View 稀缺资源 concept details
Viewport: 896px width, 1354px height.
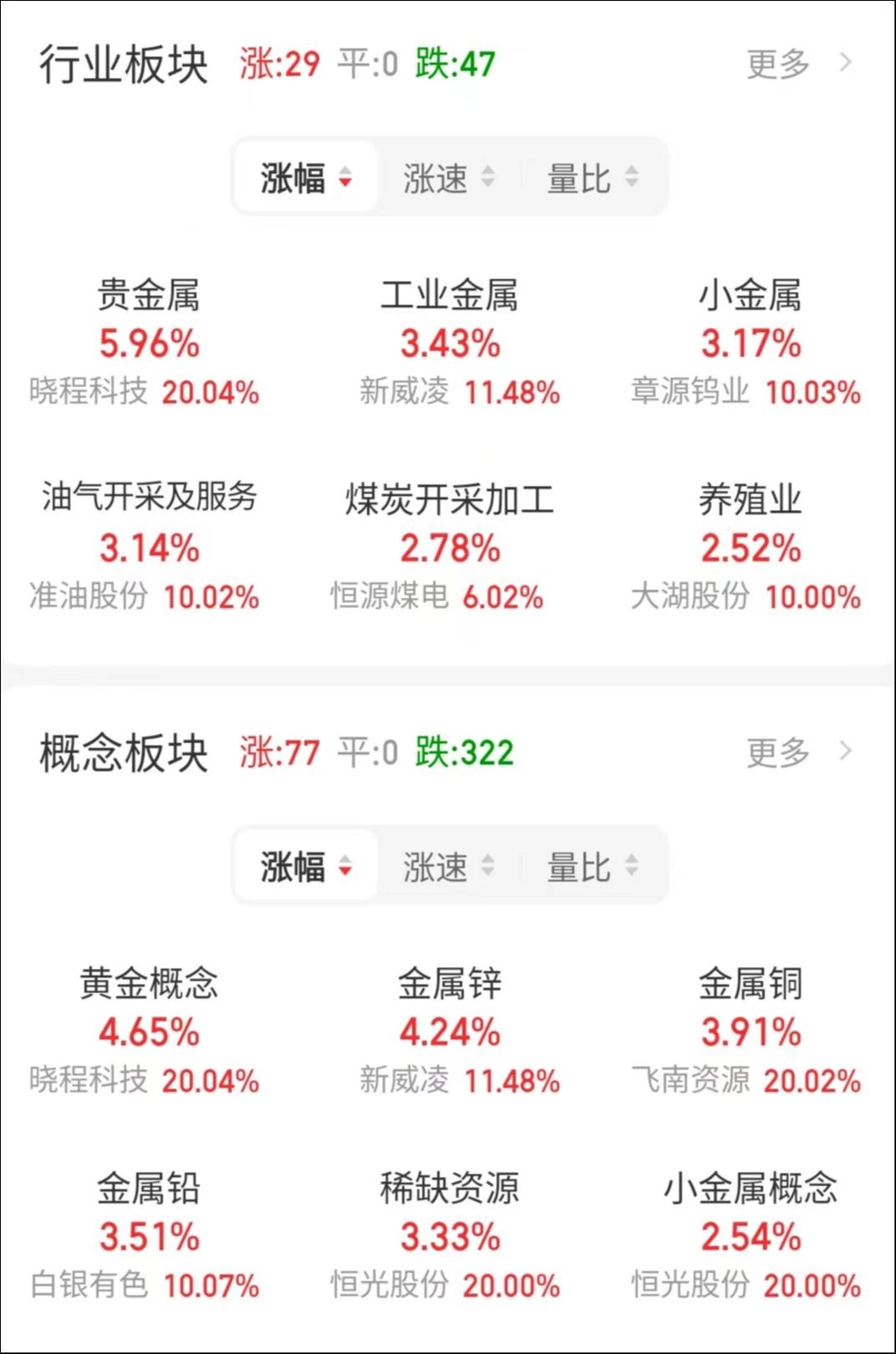[450, 1236]
